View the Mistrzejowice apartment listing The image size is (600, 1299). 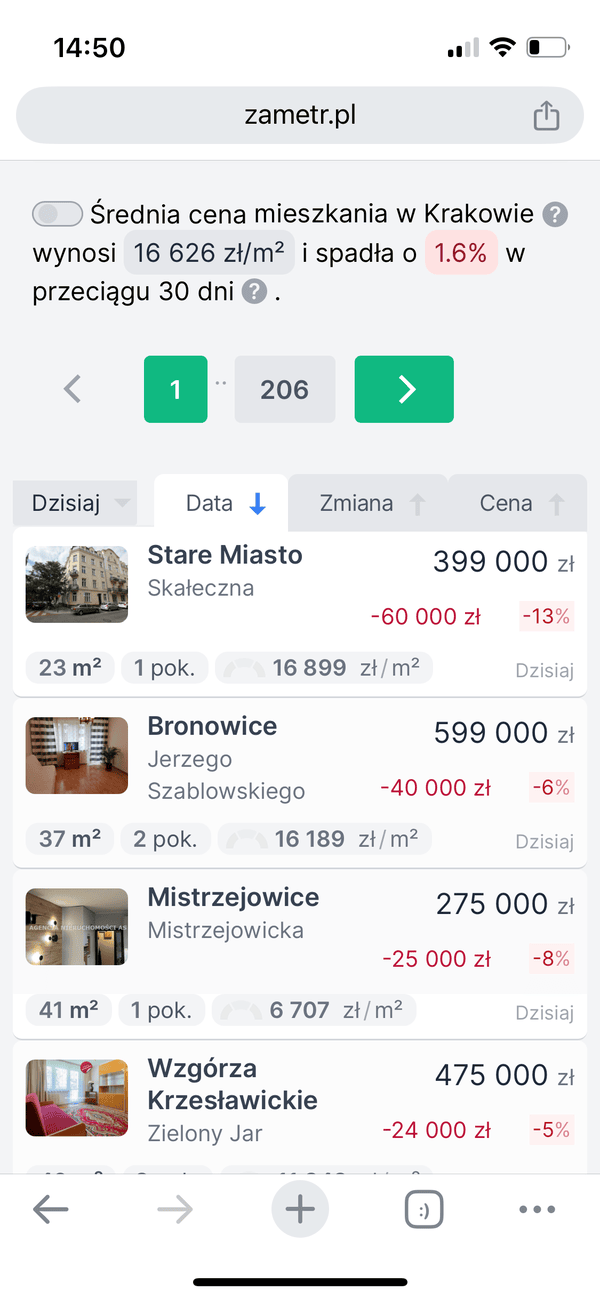[x=233, y=897]
